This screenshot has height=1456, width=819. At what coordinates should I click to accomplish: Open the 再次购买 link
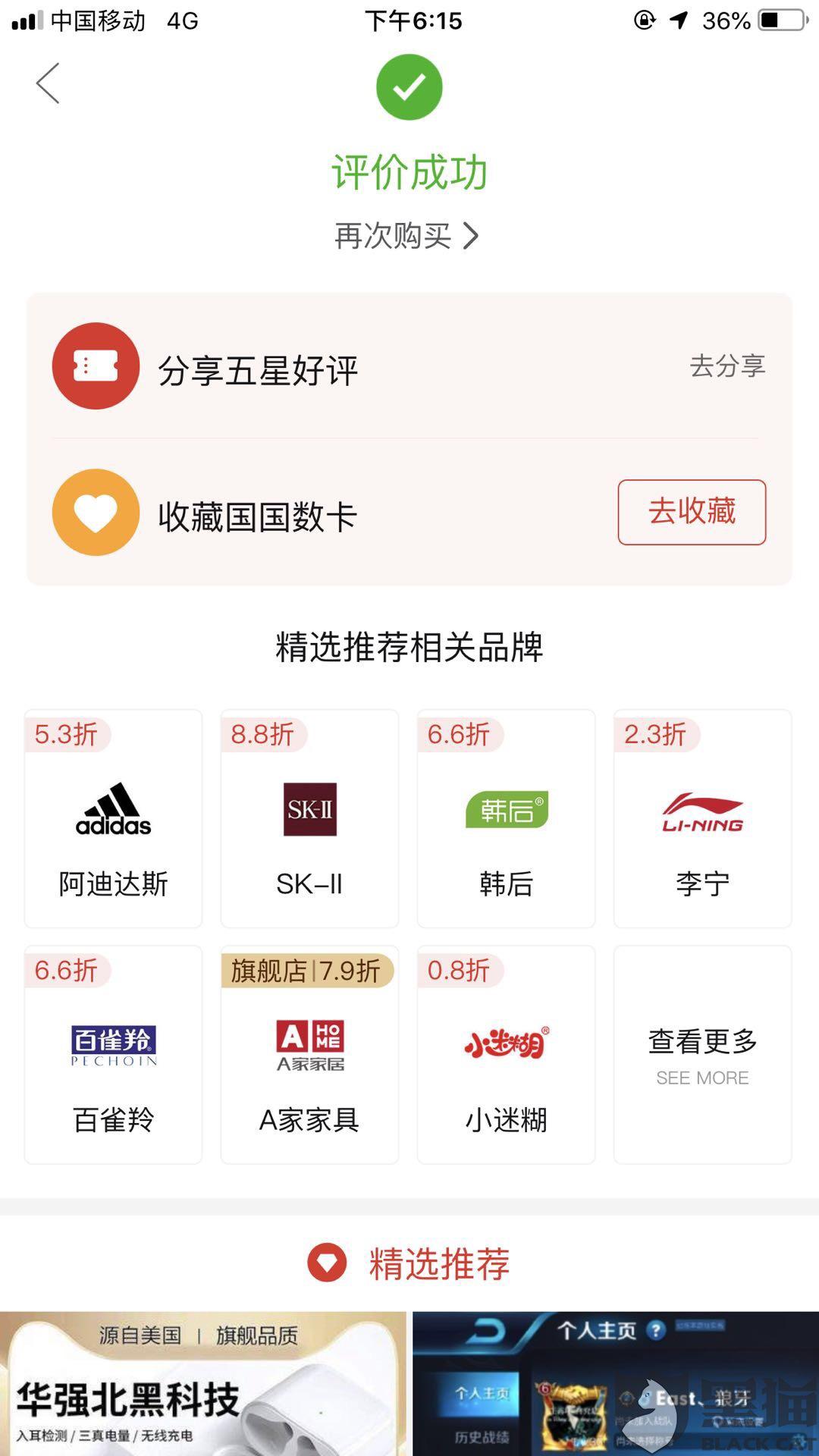tap(407, 236)
